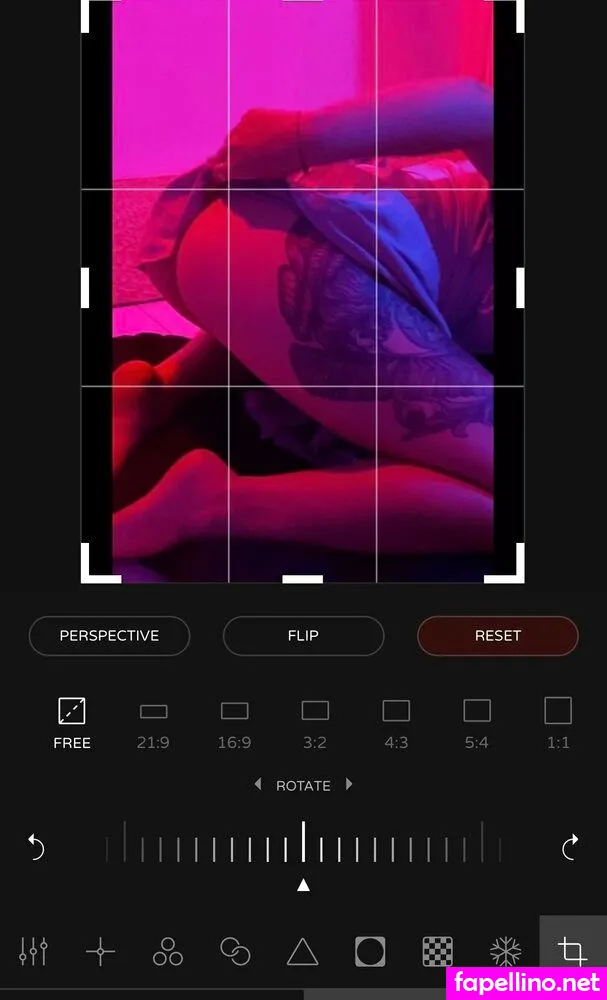Flip the image
The image size is (607, 1000).
[303, 636]
